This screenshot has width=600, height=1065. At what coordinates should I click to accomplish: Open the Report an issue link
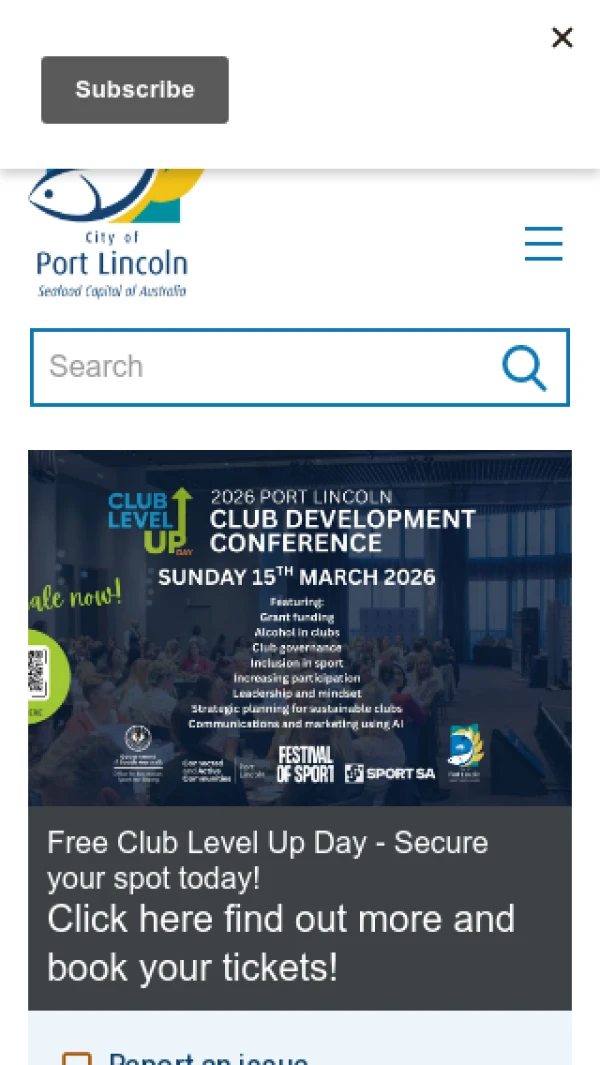point(208,1058)
